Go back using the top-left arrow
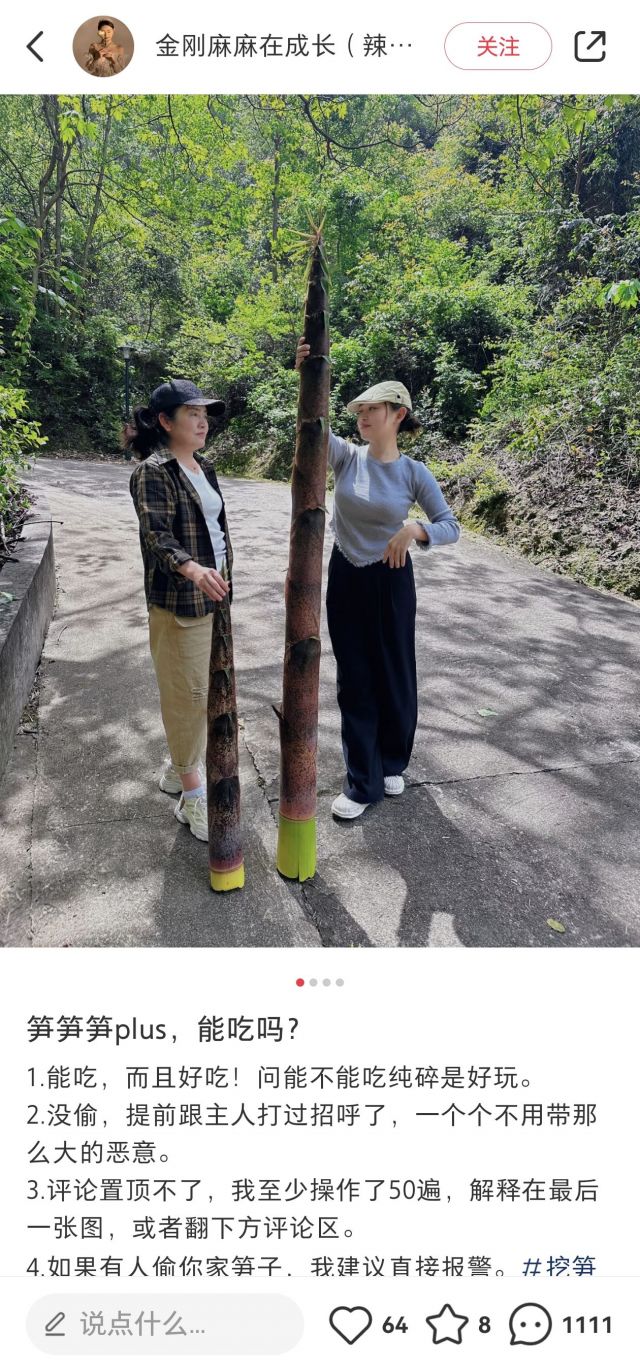 (x=35, y=46)
